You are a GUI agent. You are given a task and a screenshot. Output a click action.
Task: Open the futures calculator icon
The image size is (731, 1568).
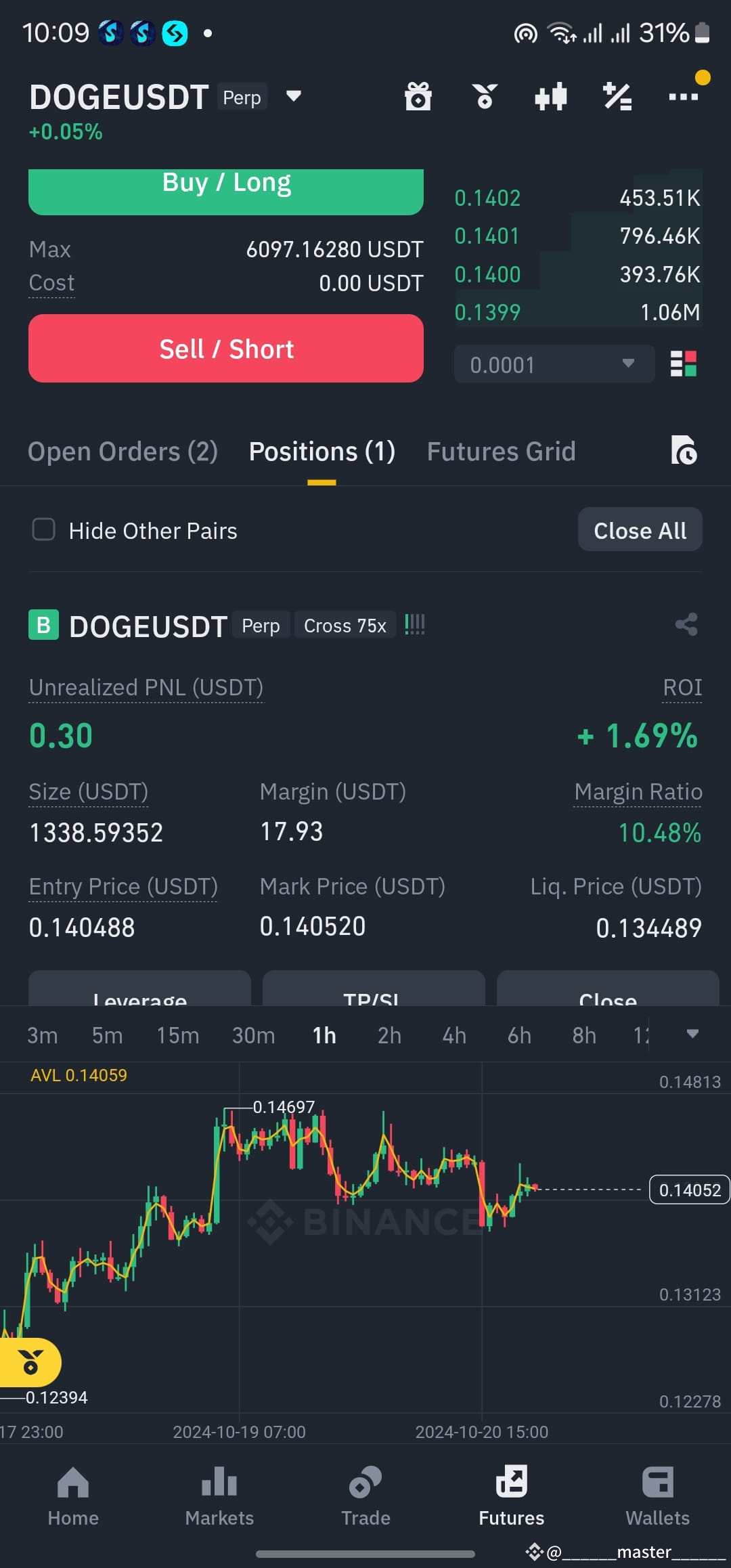coord(617,96)
